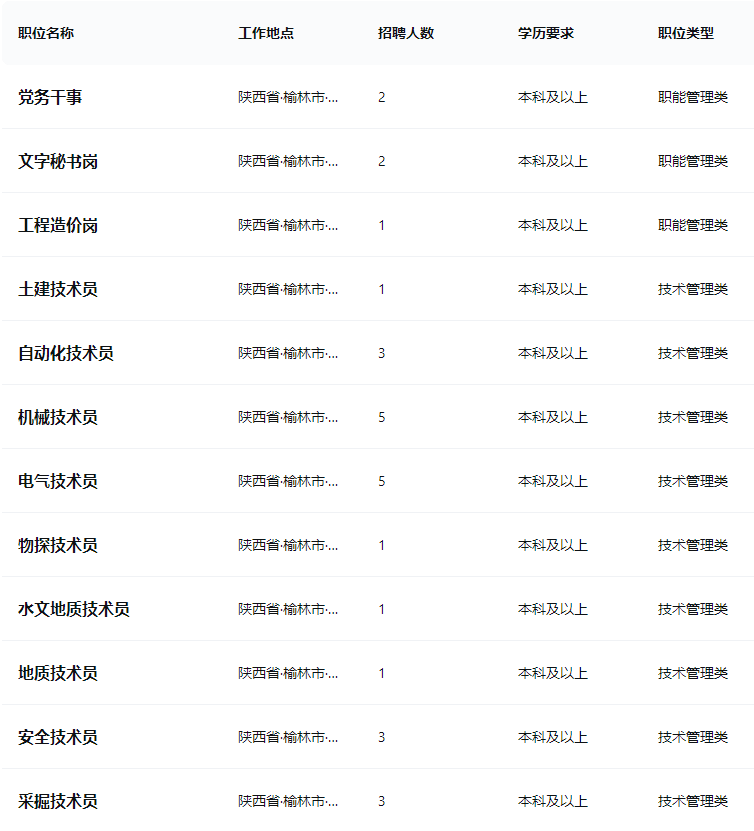View the 文字秘书岗 position details
Screen dimensions: 754x831
58,161
